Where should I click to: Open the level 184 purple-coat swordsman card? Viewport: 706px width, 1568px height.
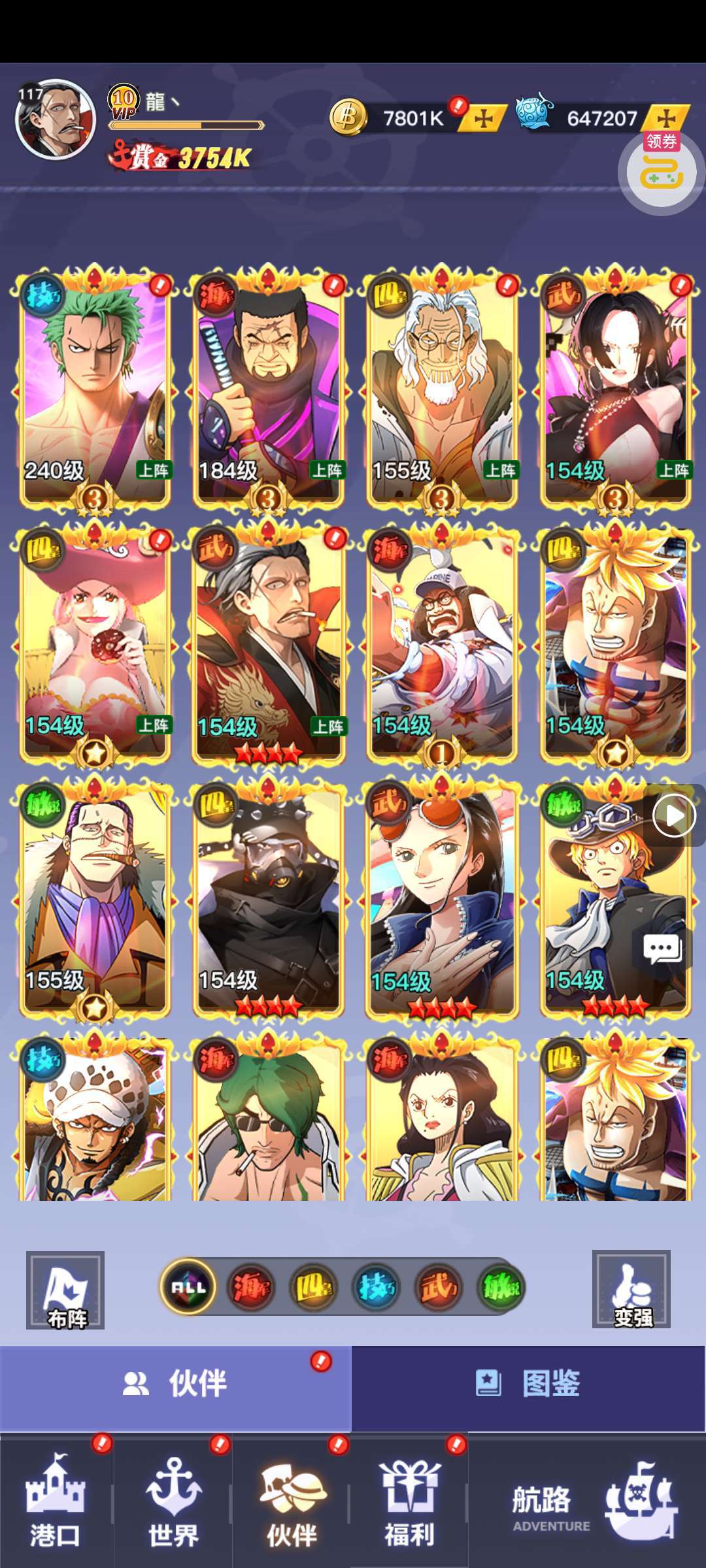(x=268, y=389)
